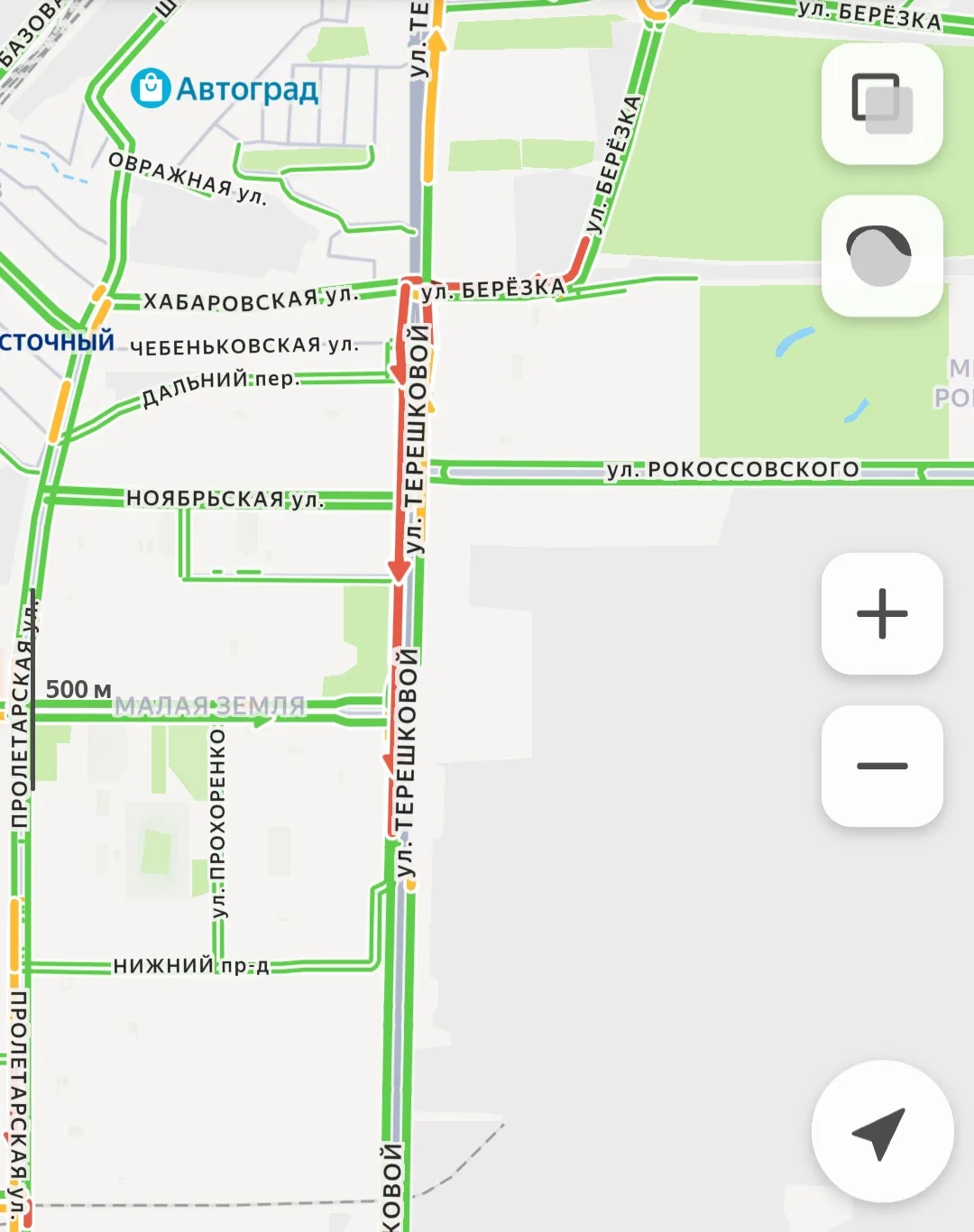Center map on my current location

(881, 1132)
